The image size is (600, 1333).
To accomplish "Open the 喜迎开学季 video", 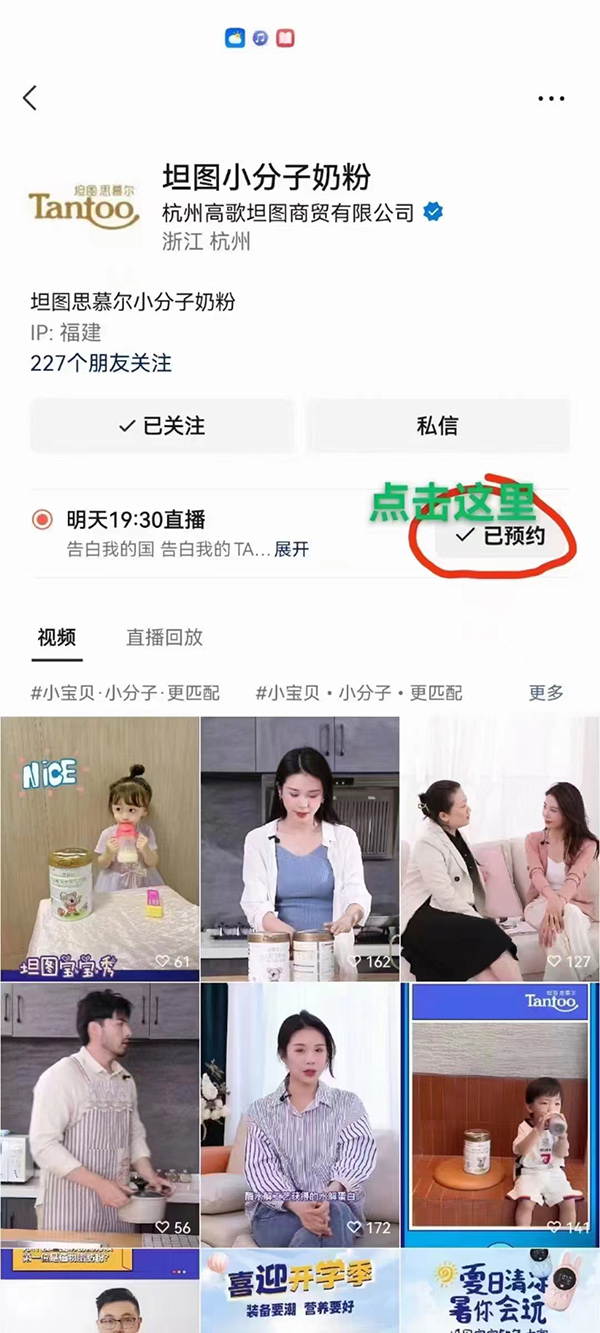I will pos(300,1290).
